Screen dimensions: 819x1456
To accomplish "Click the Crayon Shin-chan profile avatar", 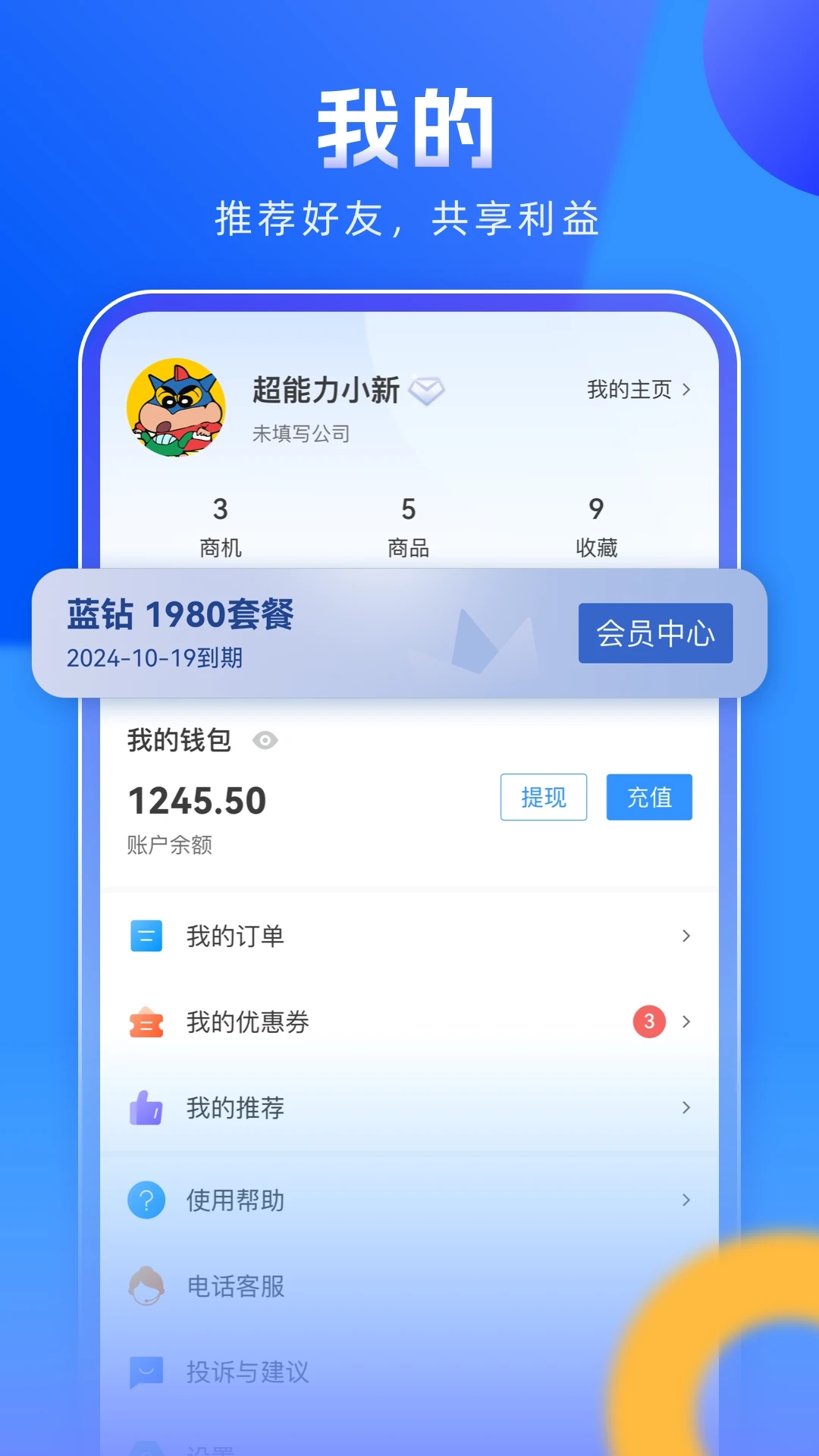I will (x=176, y=407).
